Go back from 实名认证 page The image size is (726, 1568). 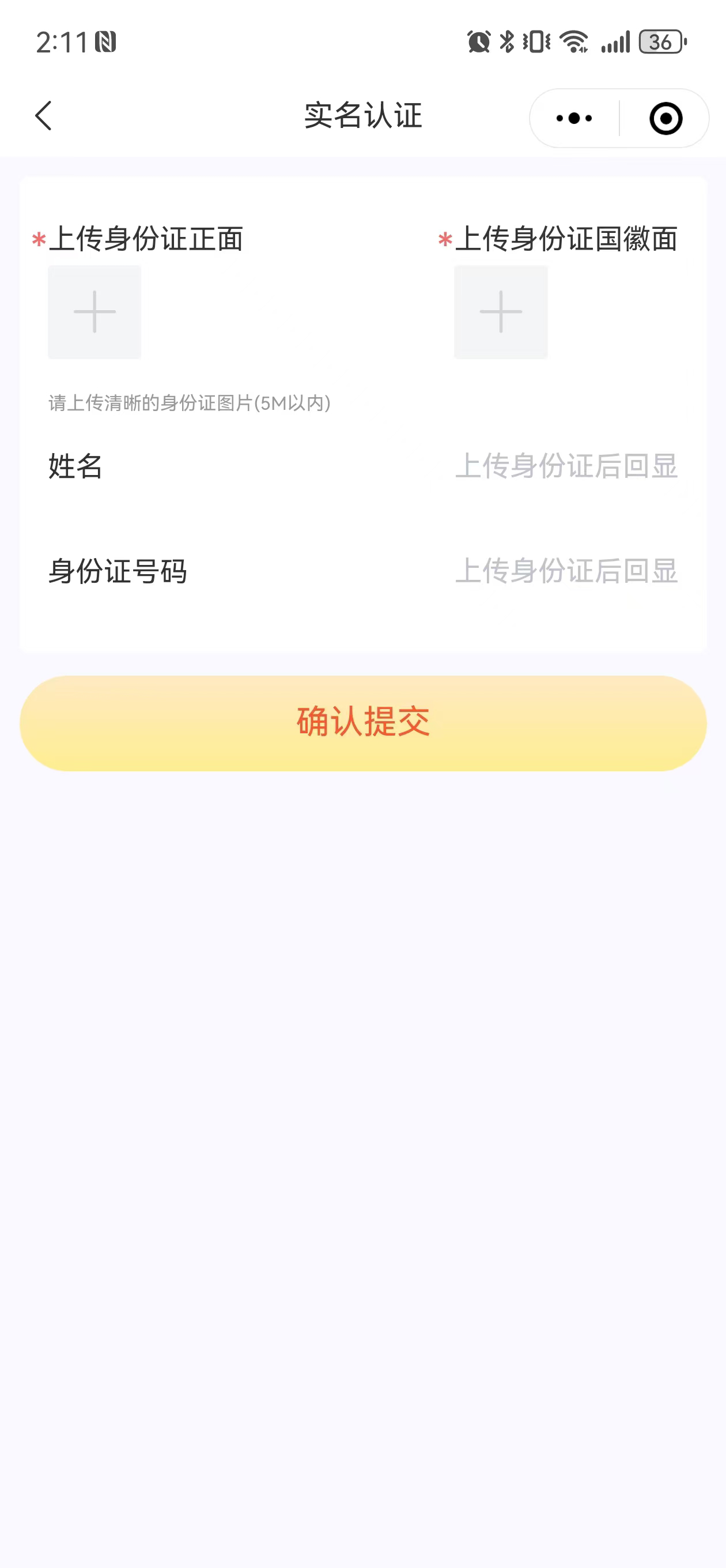pos(44,116)
